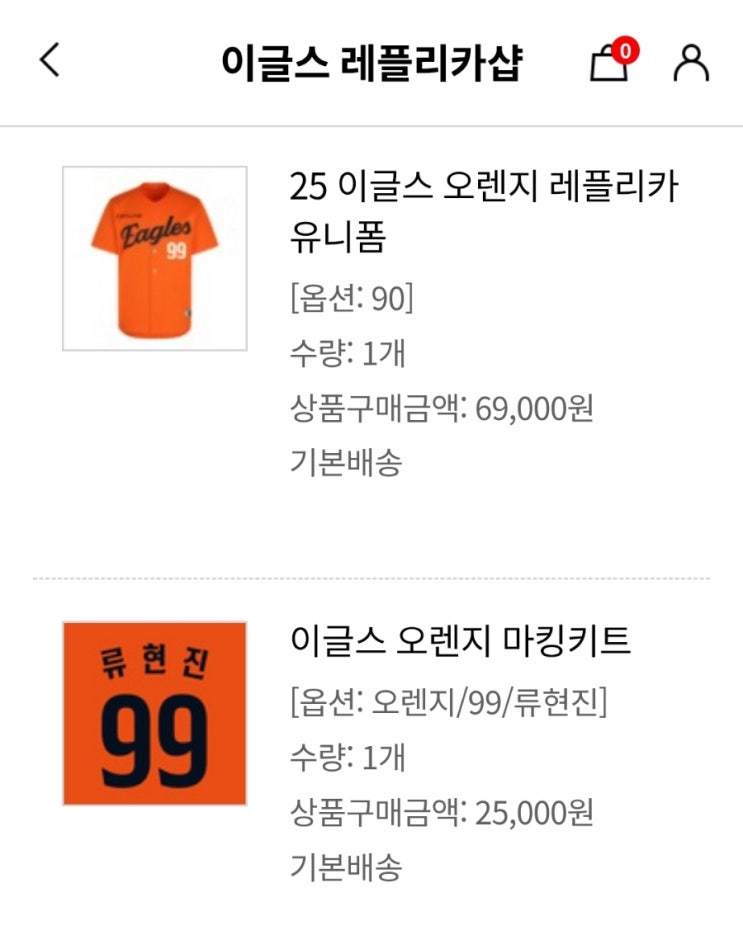Open the orange replica uniform product image
Viewport: 743px width, 935px height.
155,258
